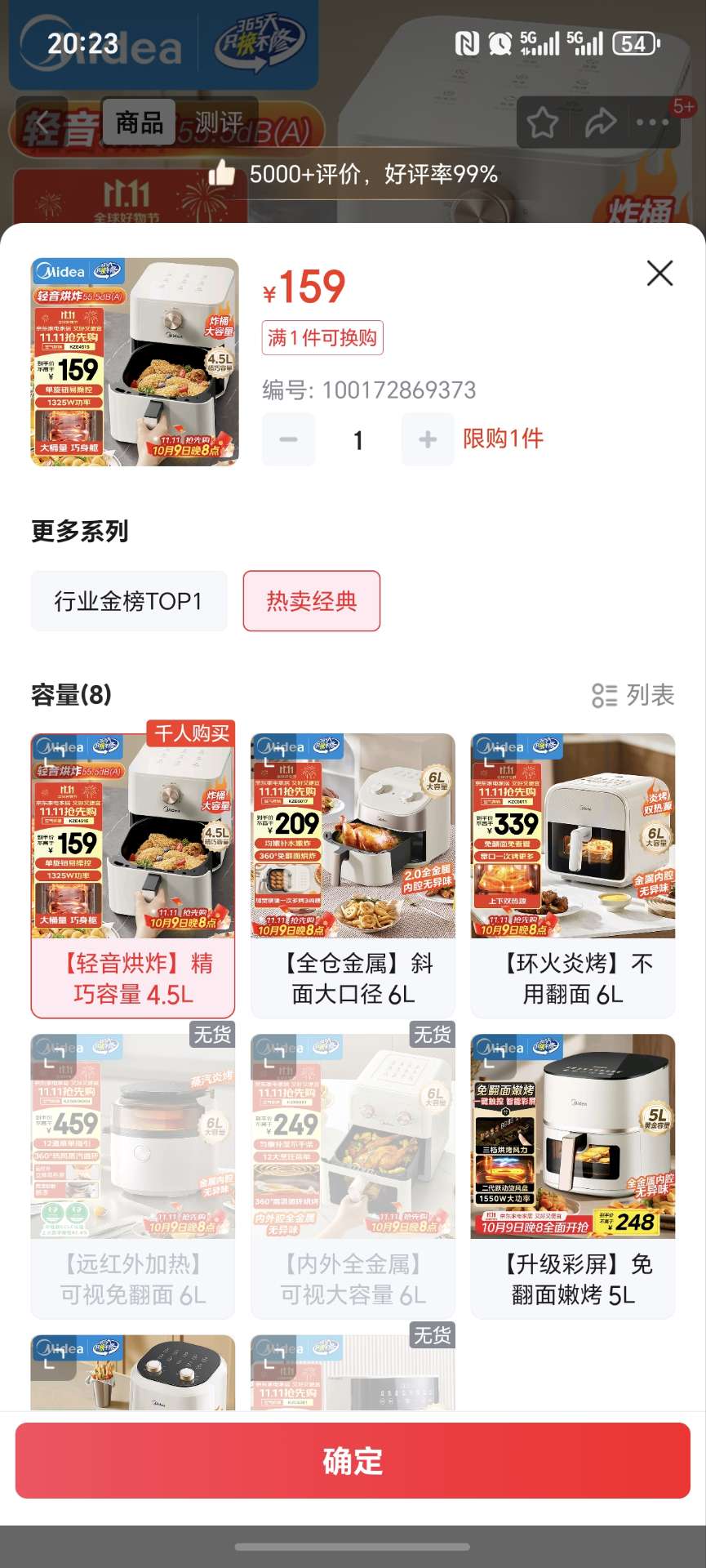The image size is (706, 1568).
Task: Decrease quantity with the minus button
Action: pyautogui.click(x=288, y=439)
